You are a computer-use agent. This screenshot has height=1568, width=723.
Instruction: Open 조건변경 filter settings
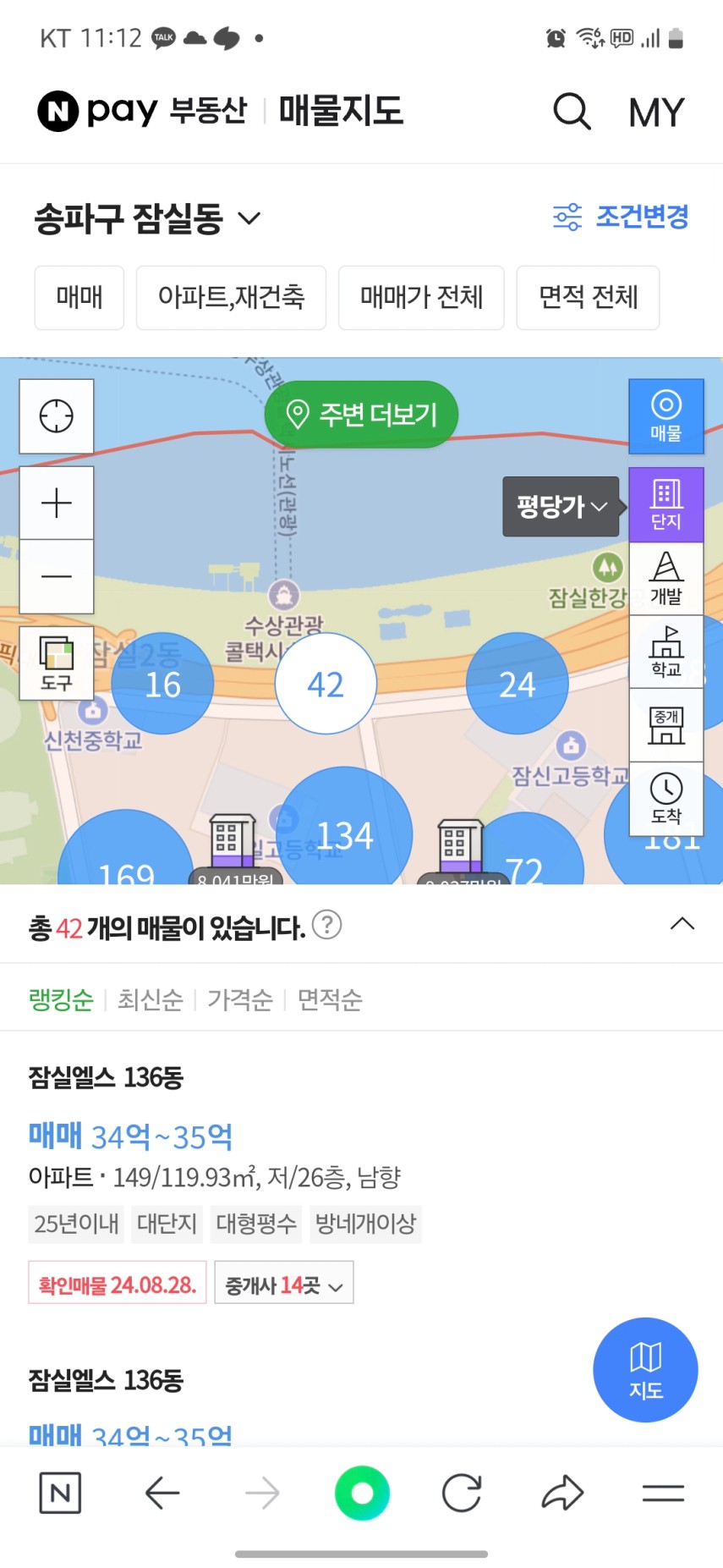[621, 217]
